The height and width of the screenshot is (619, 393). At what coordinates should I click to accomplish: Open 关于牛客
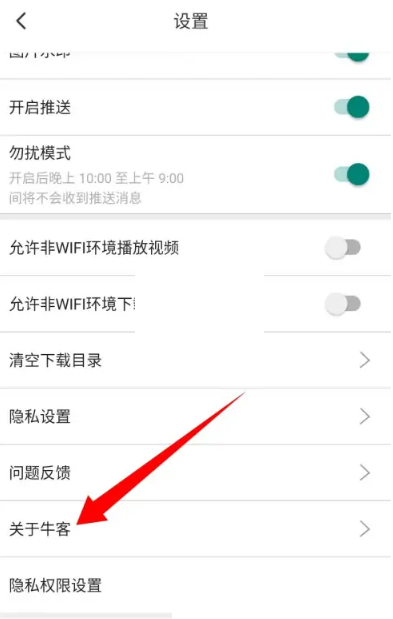point(196,529)
